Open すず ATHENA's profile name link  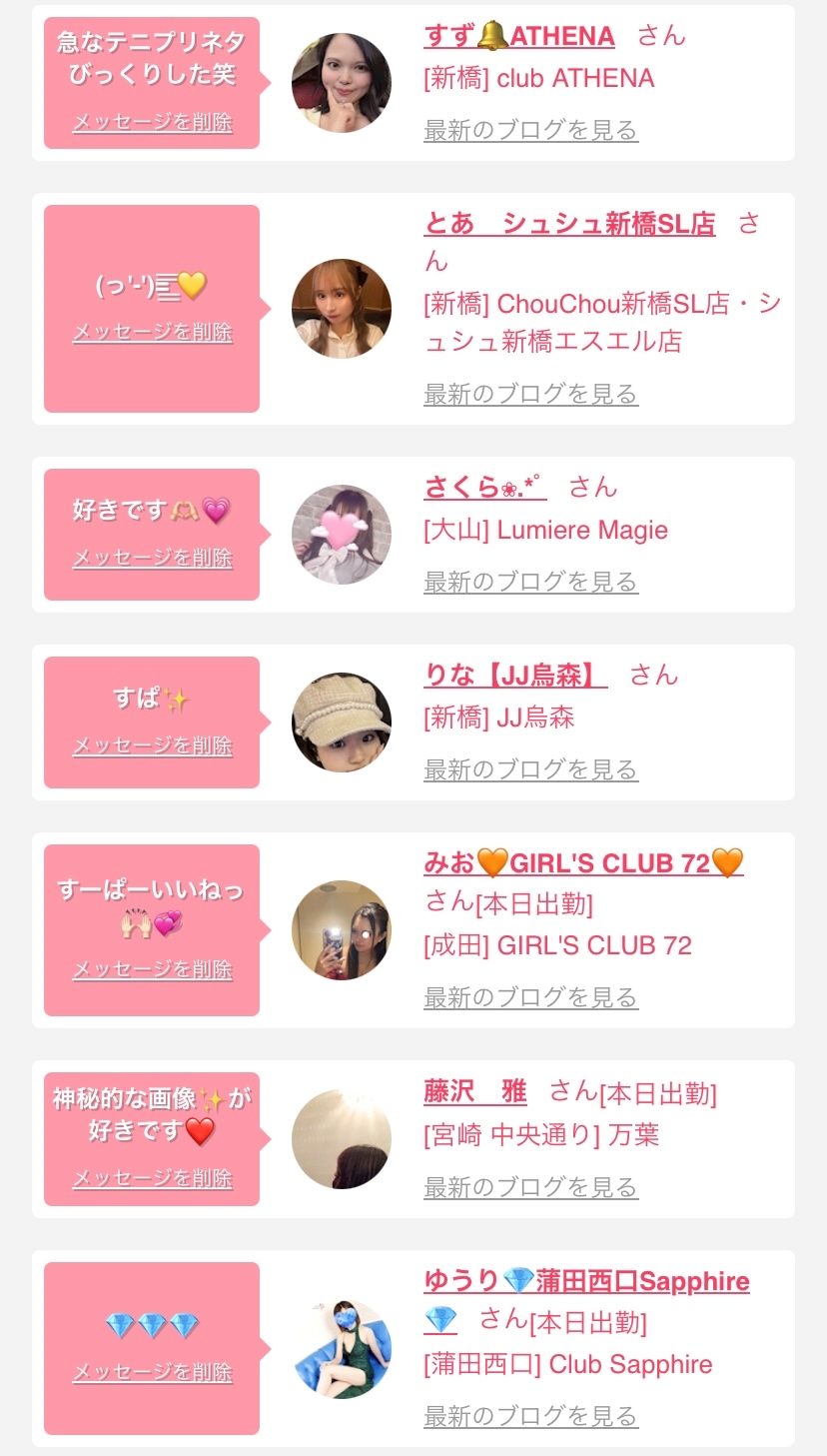coord(519,37)
